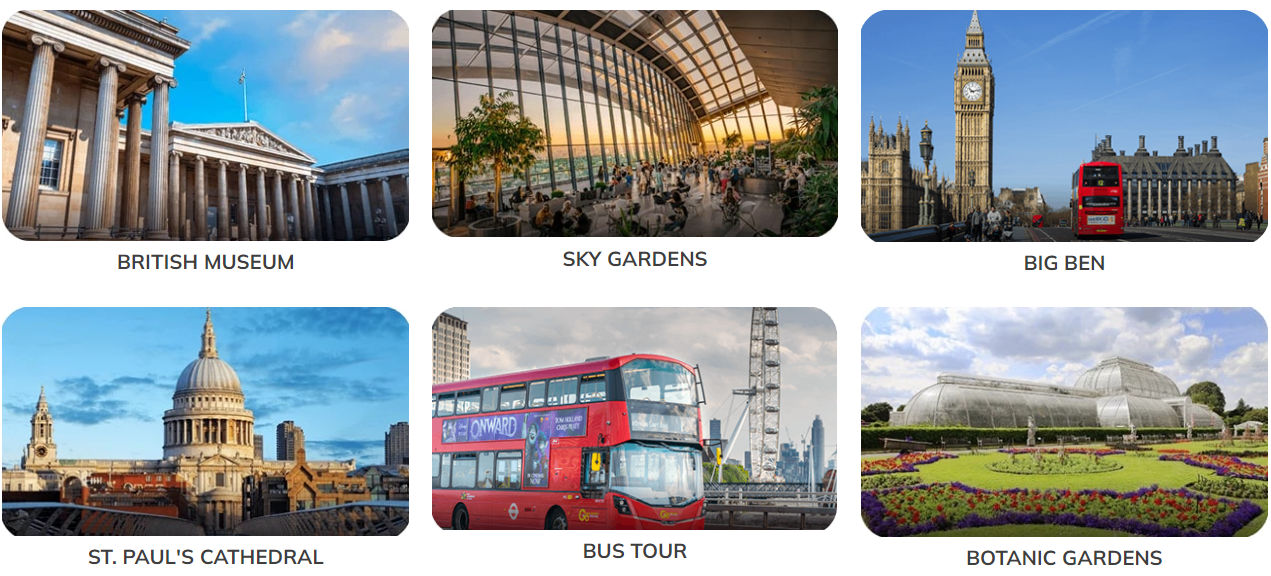This screenshot has height=576, width=1271.
Task: Tap the Botanic Gardens card
Action: [x=1064, y=421]
